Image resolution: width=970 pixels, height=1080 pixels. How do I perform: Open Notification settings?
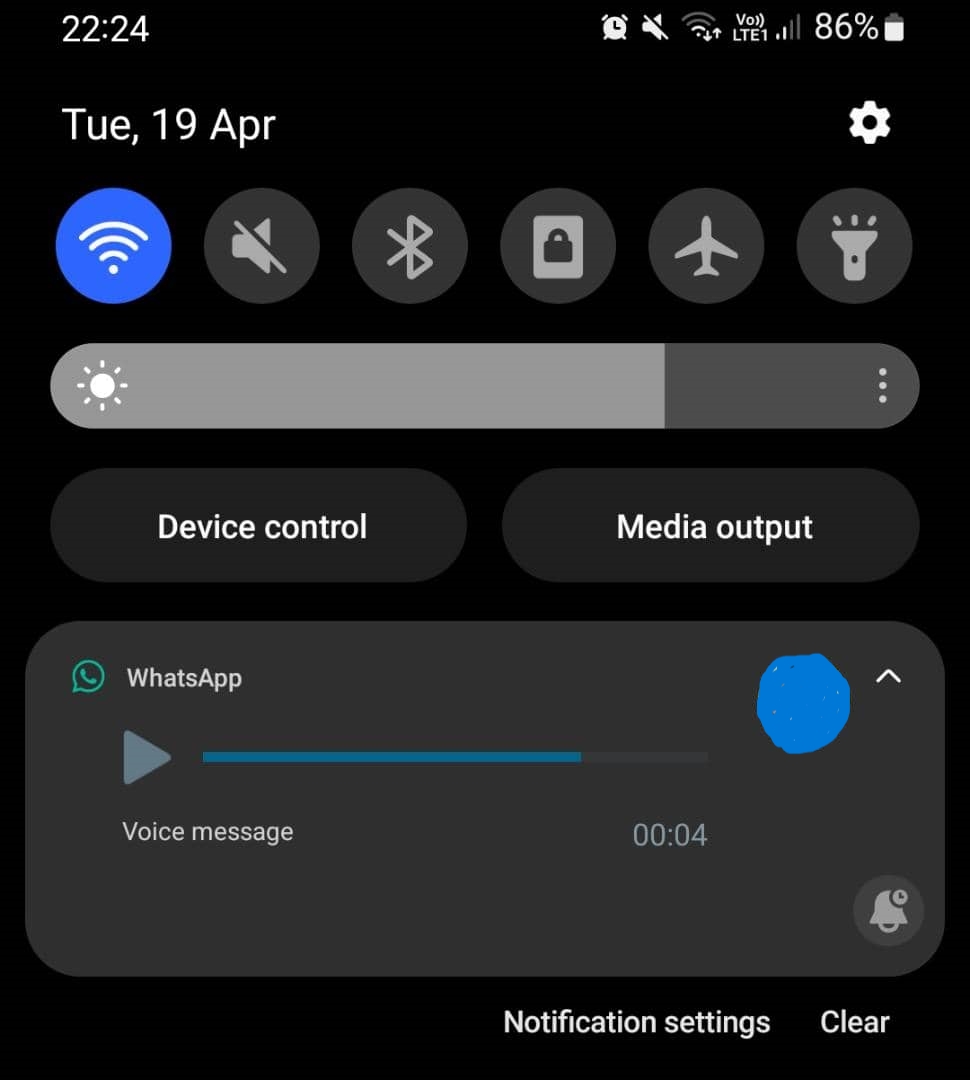(636, 1022)
